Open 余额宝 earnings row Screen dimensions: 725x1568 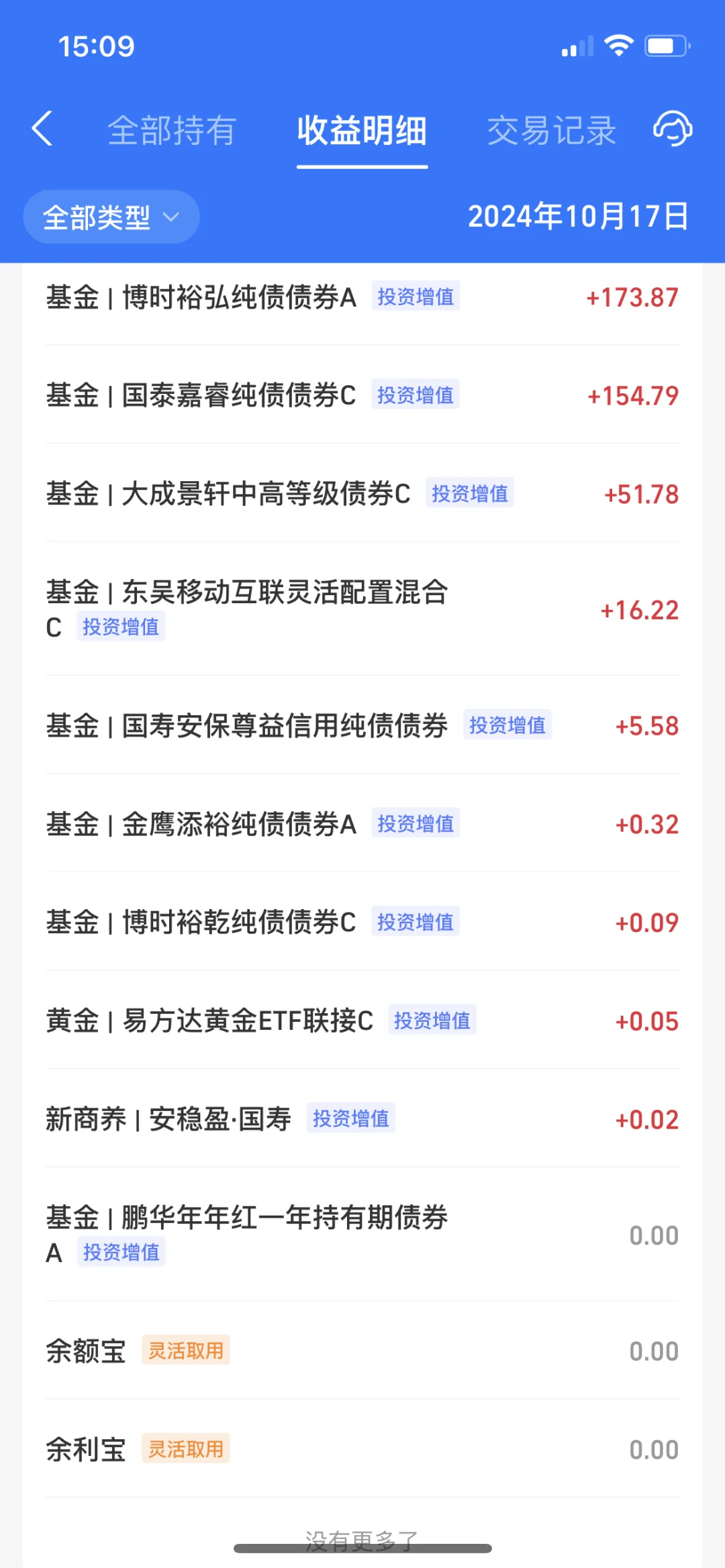tap(362, 1351)
